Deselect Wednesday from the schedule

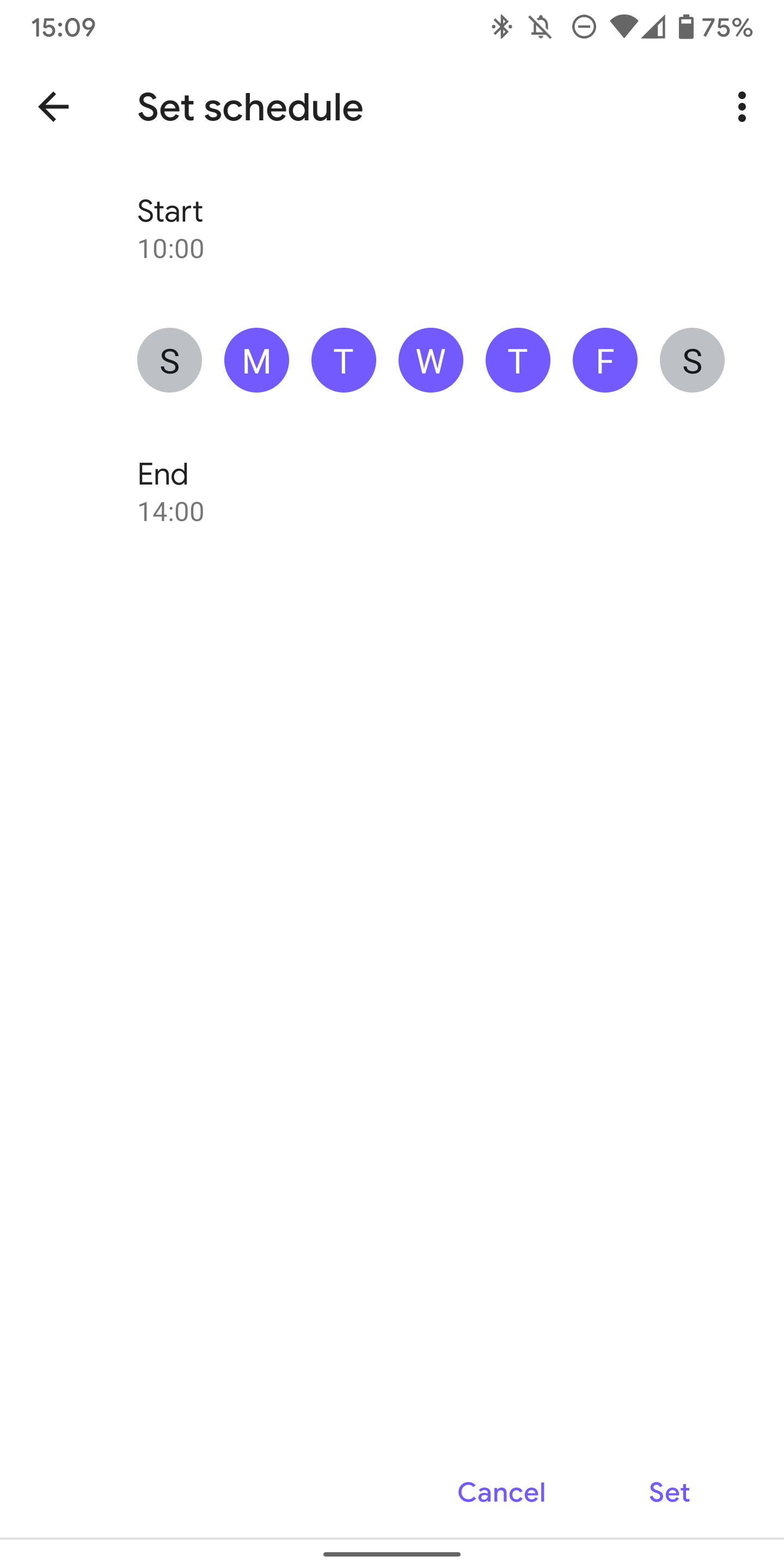(430, 360)
